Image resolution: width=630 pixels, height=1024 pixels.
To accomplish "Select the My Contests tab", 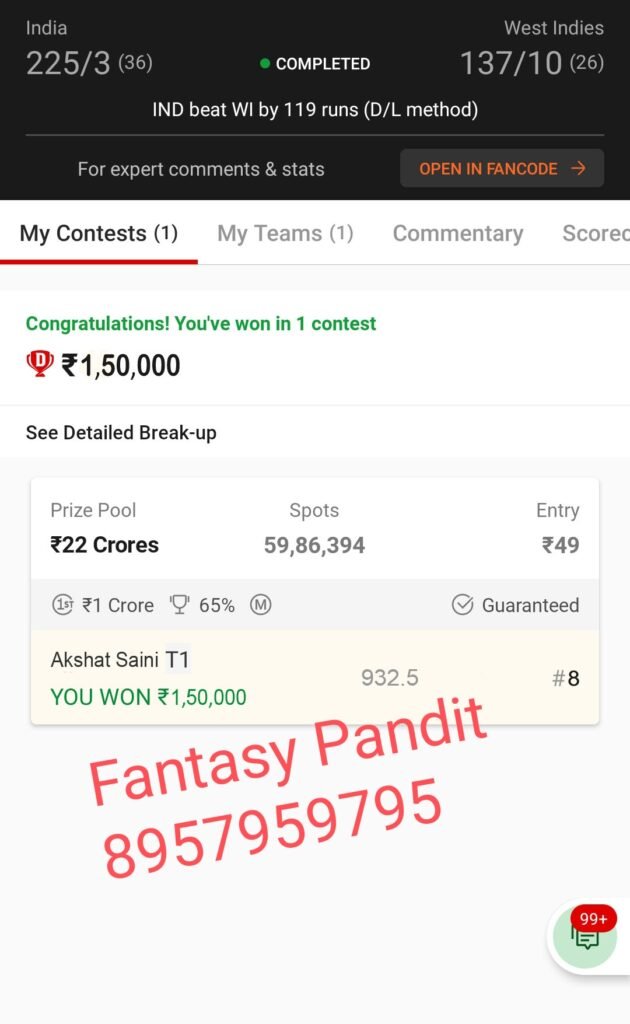I will (x=98, y=234).
